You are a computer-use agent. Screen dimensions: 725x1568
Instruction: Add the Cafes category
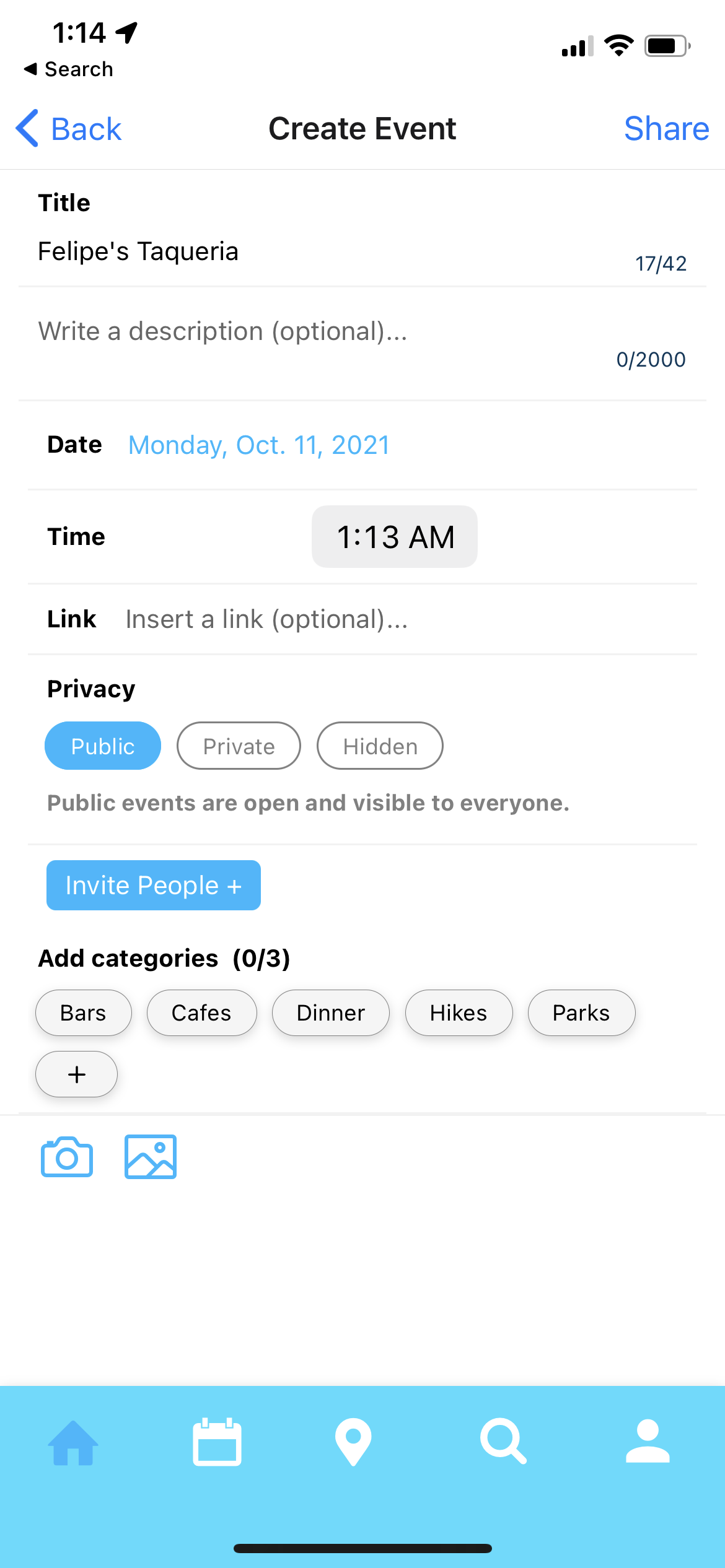coord(201,1013)
